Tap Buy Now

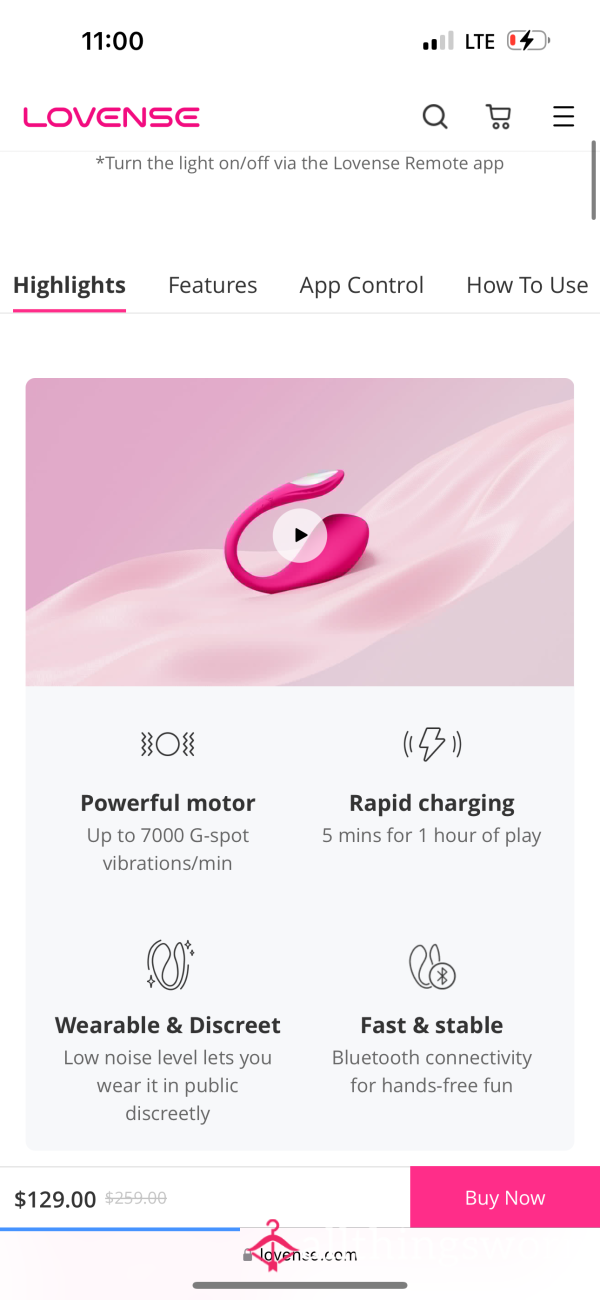pyautogui.click(x=505, y=1198)
